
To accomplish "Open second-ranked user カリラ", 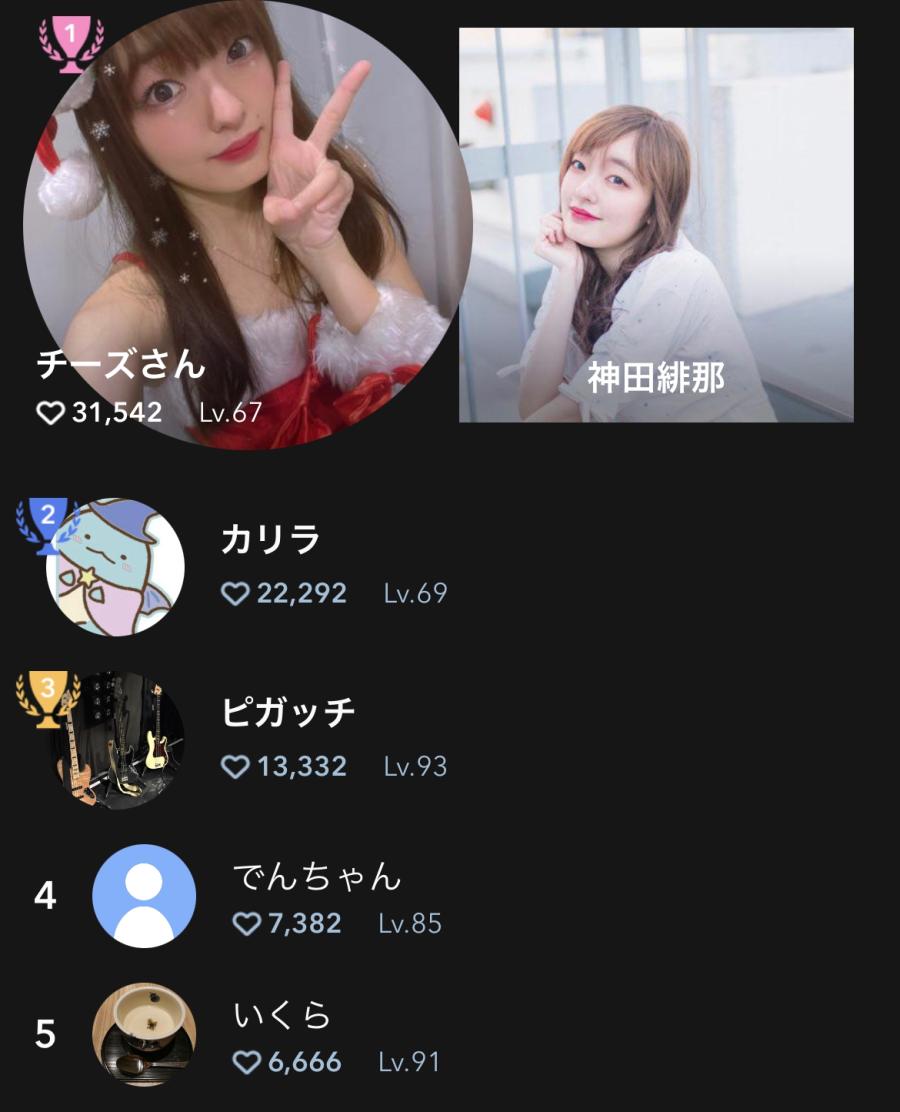I will click(271, 540).
